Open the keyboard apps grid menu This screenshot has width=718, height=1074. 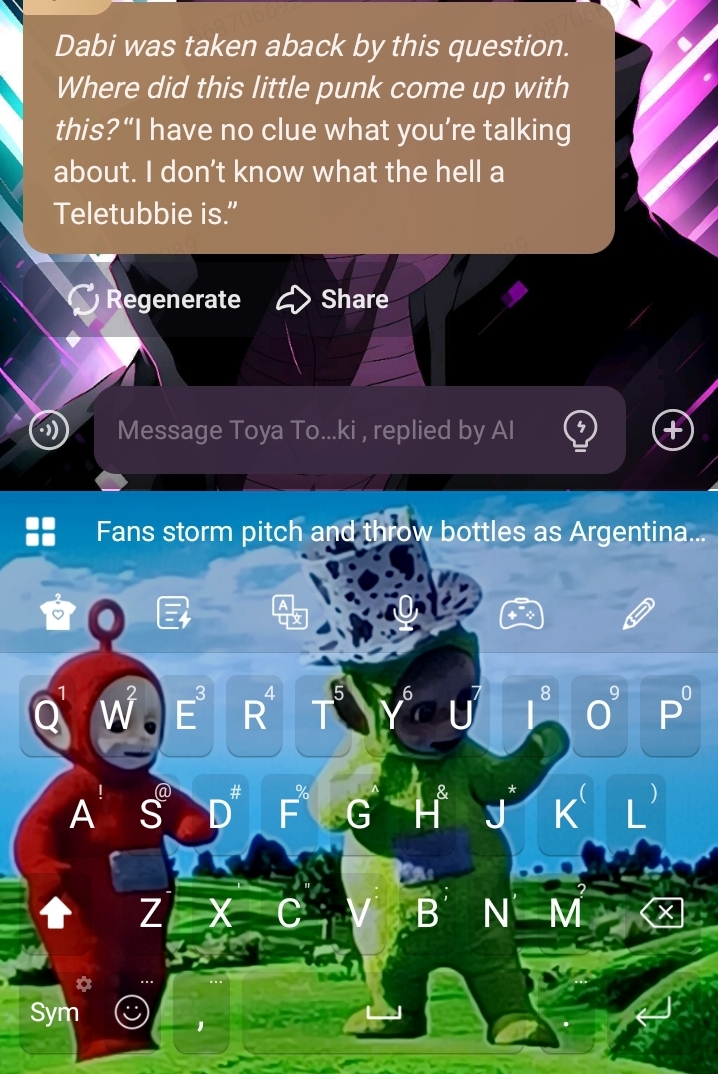pyautogui.click(x=41, y=532)
